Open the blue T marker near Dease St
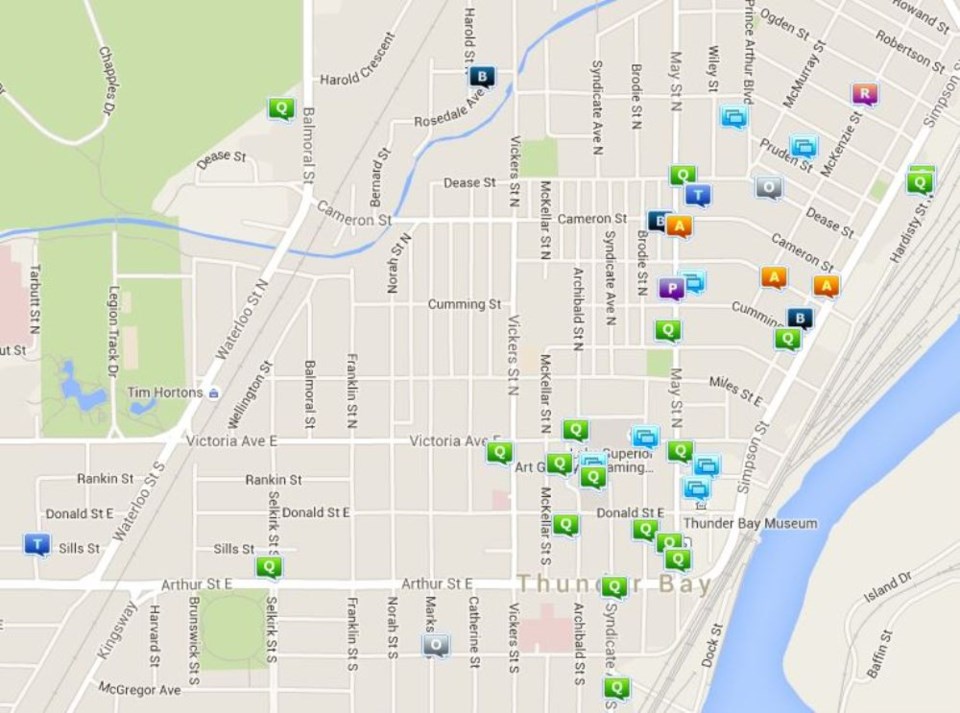 pyautogui.click(x=699, y=194)
